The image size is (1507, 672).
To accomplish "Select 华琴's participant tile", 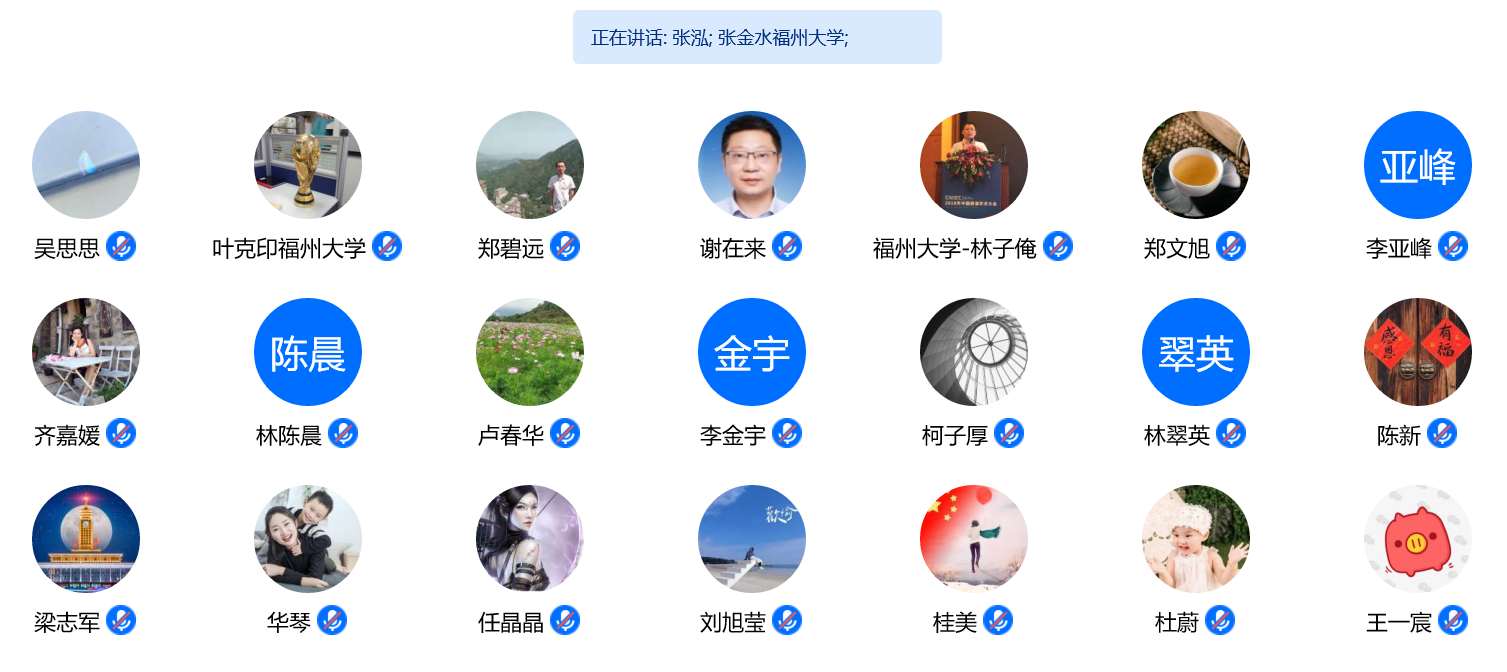I will 308,539.
